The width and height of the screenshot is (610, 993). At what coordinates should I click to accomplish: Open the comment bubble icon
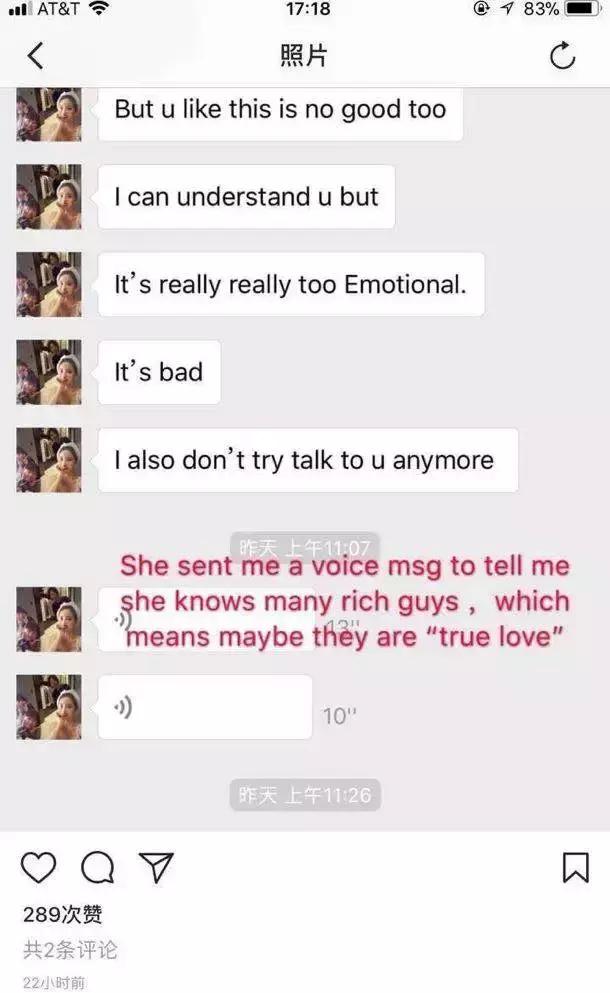coord(97,867)
